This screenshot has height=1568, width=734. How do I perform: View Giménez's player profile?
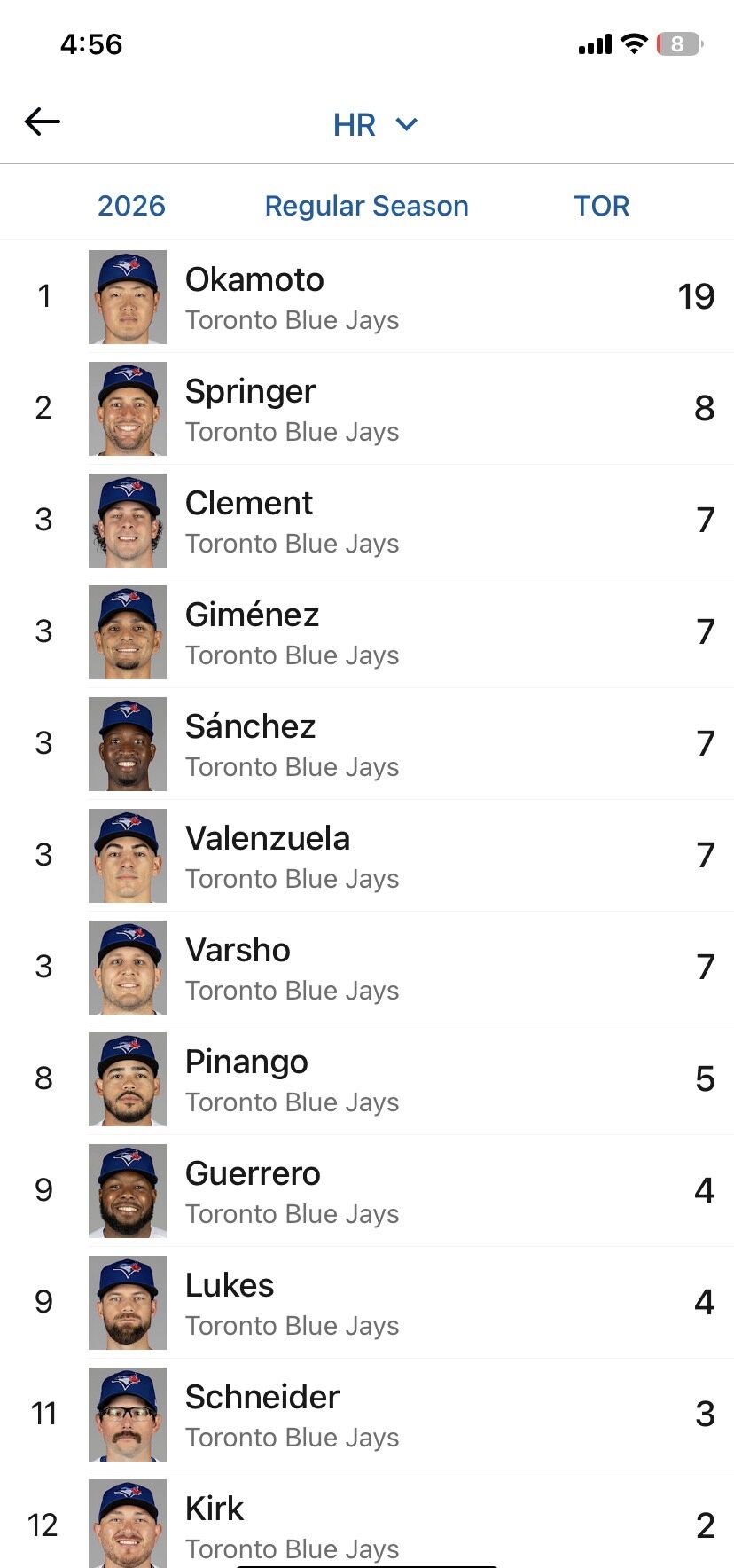pos(367,632)
